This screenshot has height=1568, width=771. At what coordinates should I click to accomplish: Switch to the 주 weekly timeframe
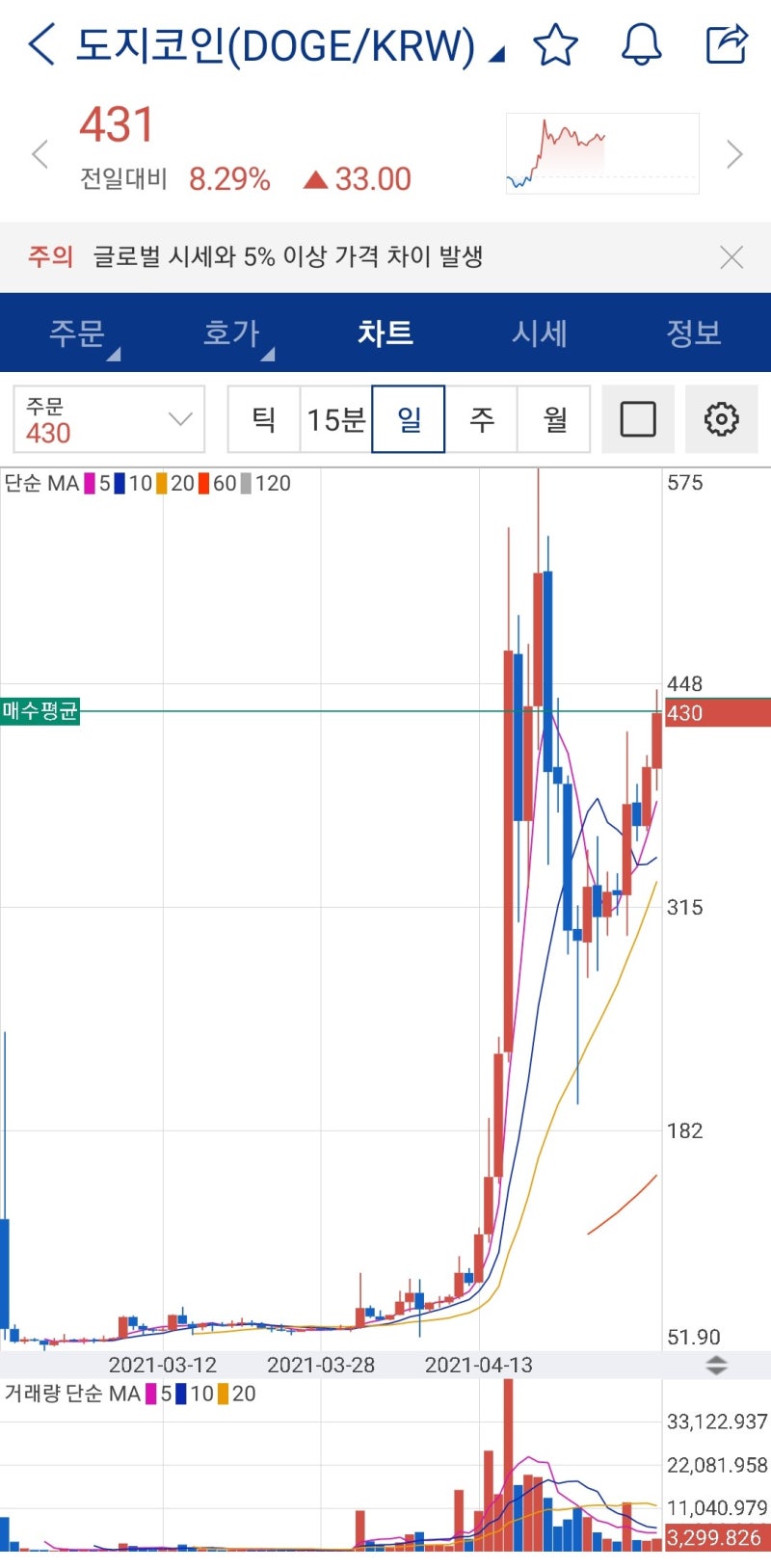click(482, 417)
